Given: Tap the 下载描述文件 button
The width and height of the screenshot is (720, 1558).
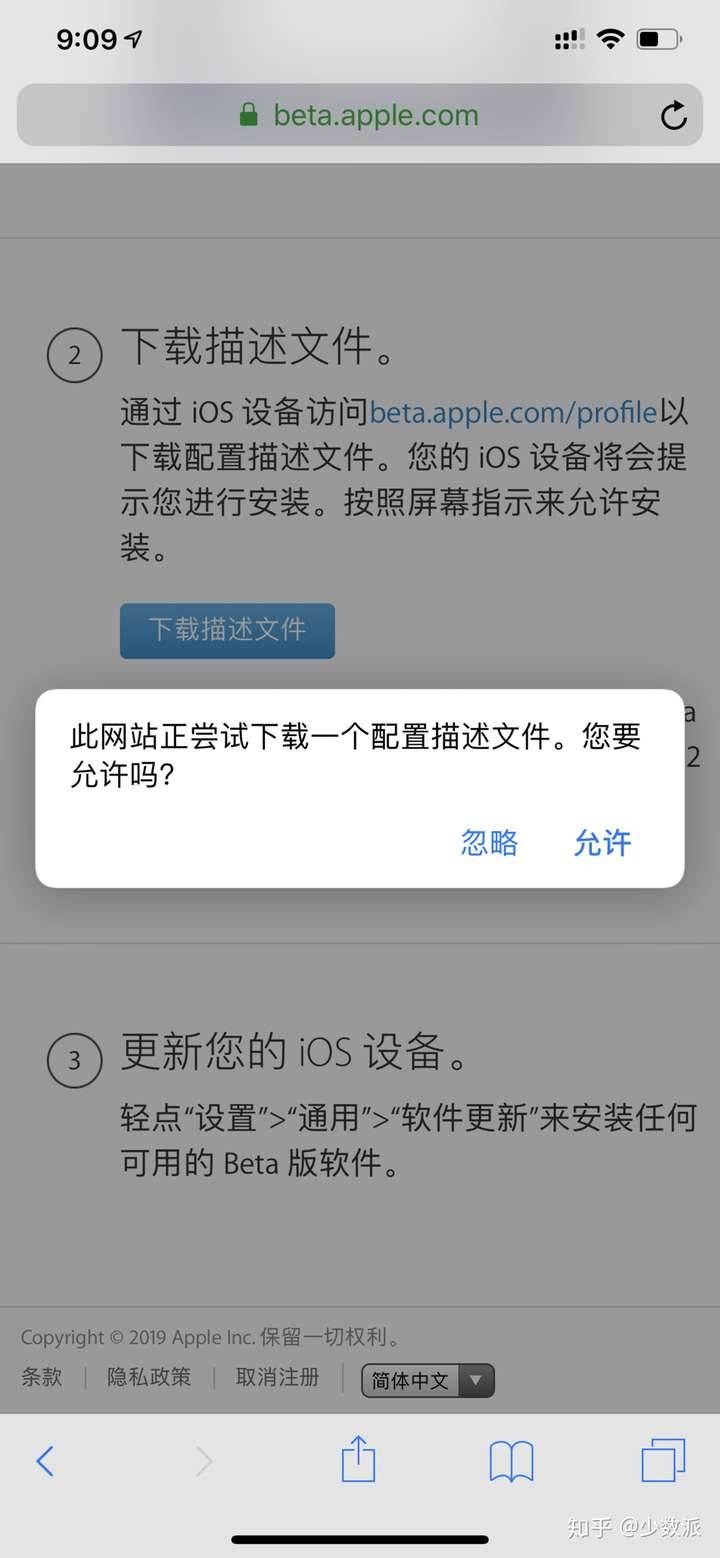Looking at the screenshot, I should (x=227, y=630).
